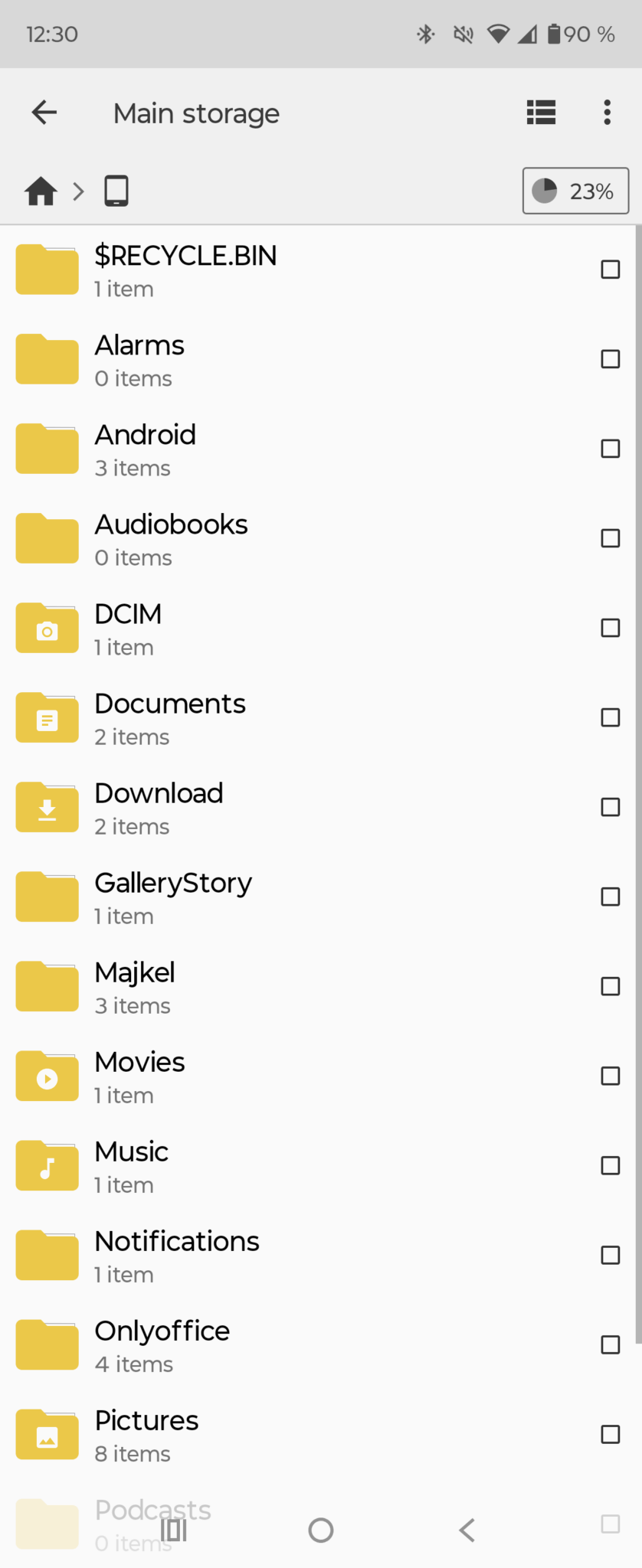
Task: Mark the Movies folder checkbox
Action: tap(611, 1076)
